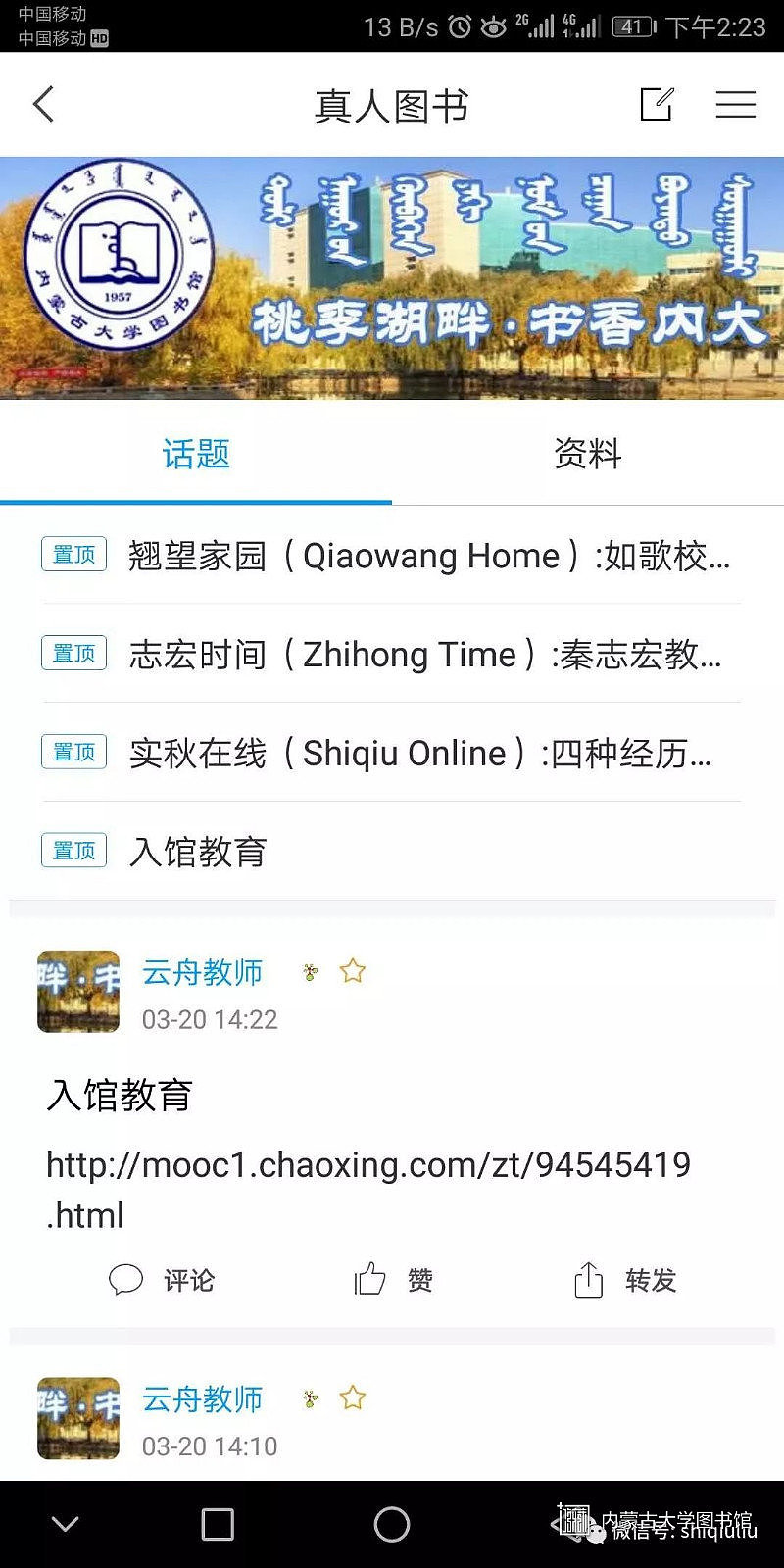Open pinned topic 翘望家园 Qiaowang Home
The width and height of the screenshot is (784, 1568).
click(428, 556)
